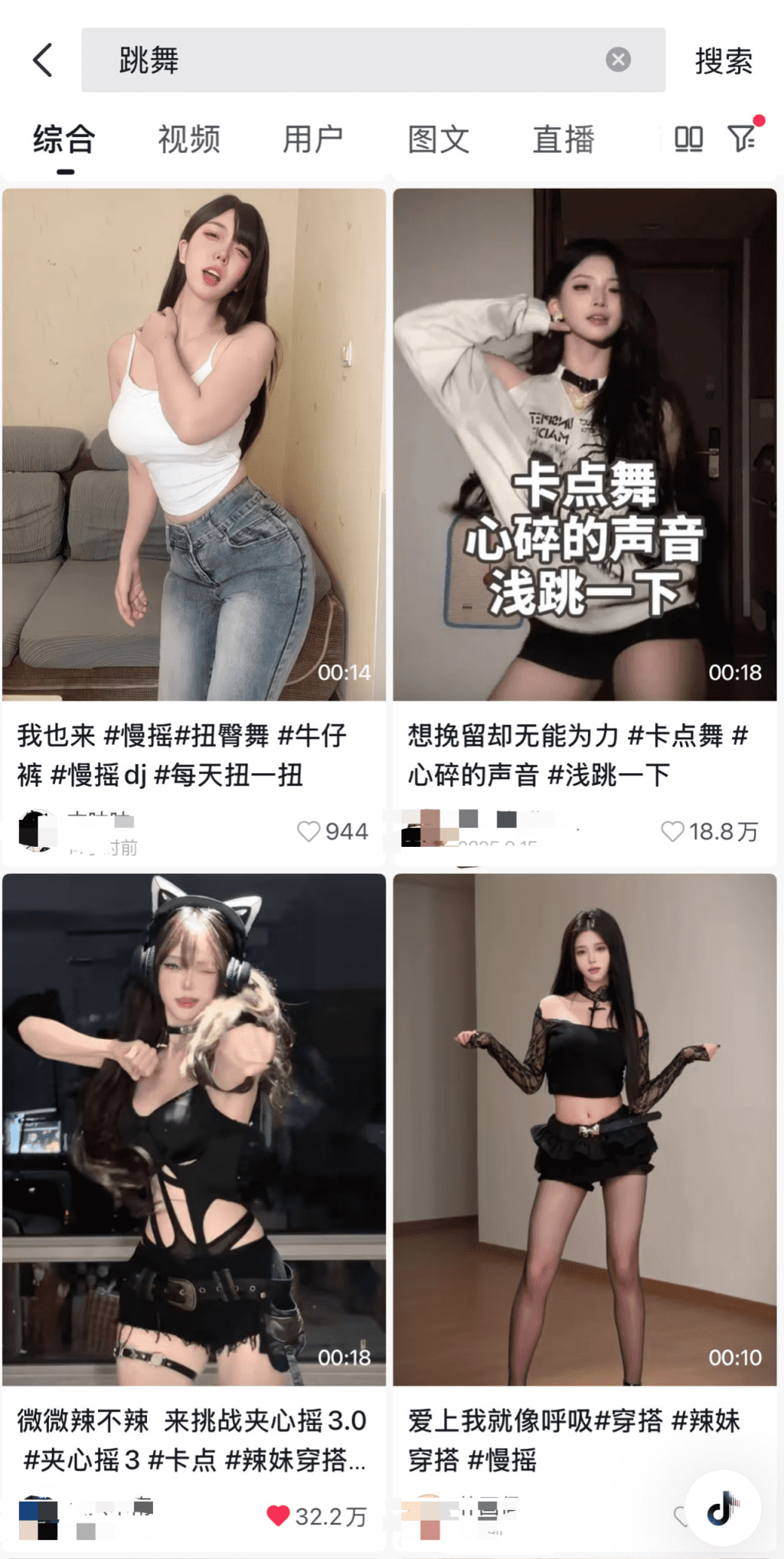Open the search filter options
784x1559 pixels.
point(743,139)
